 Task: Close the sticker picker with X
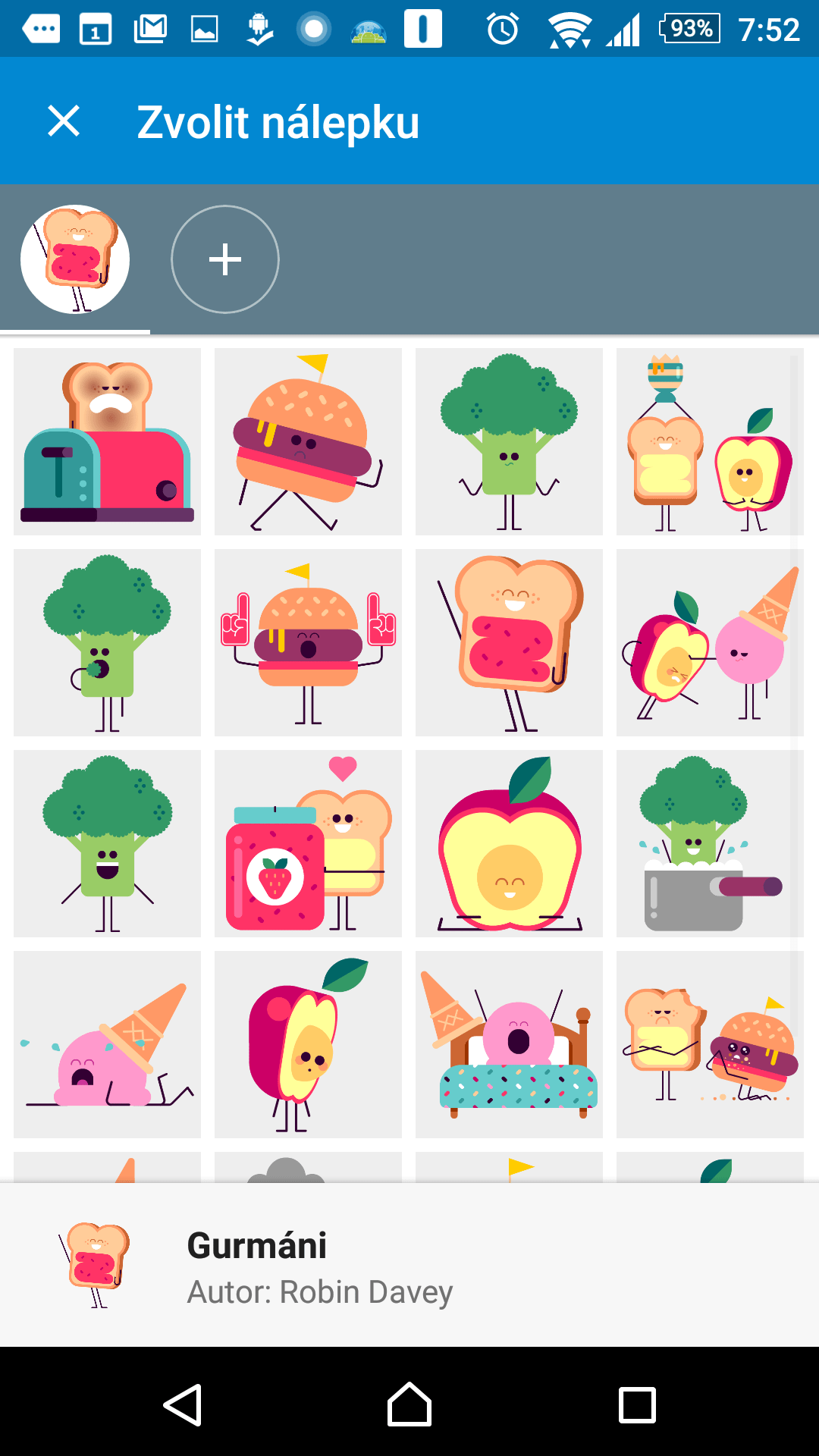pos(64,121)
